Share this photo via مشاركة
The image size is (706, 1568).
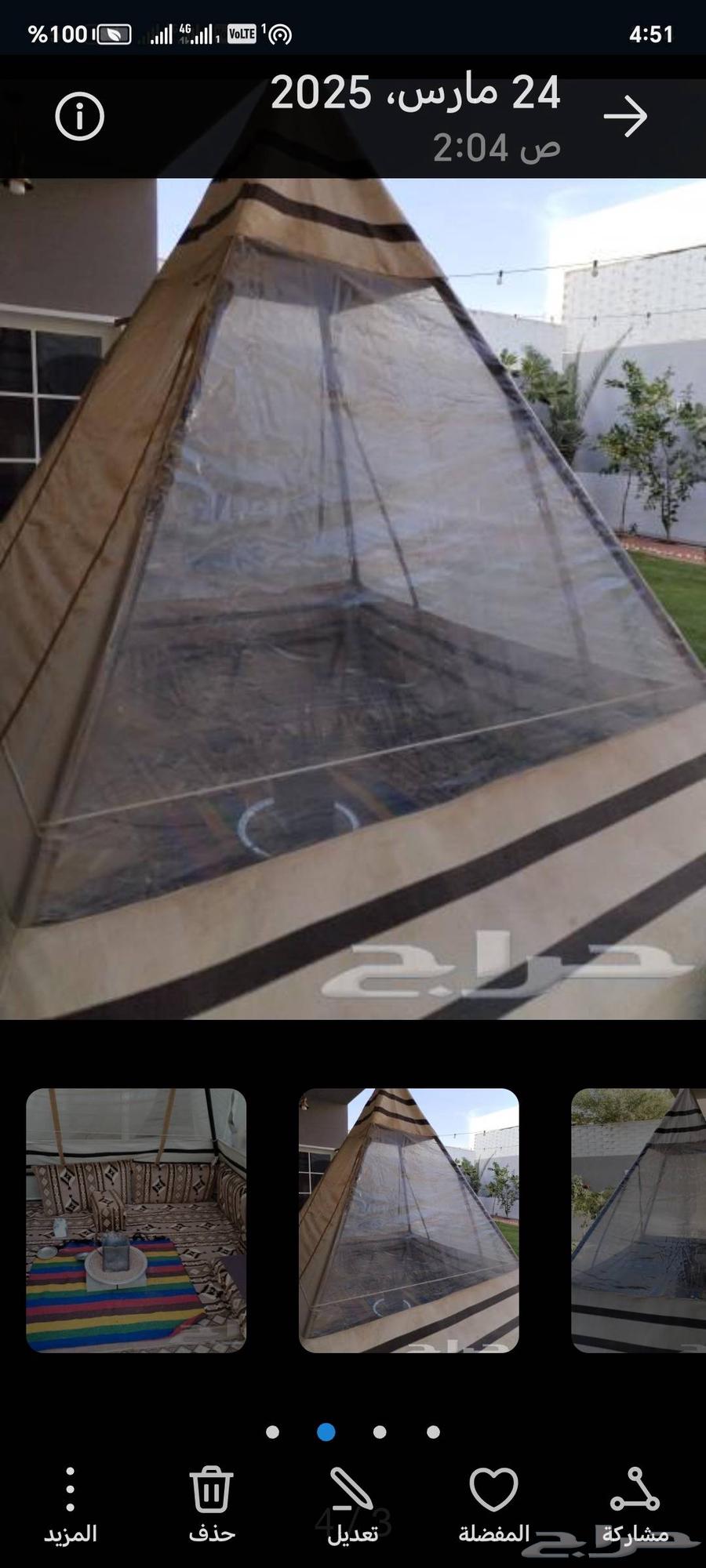pyautogui.click(x=635, y=1504)
